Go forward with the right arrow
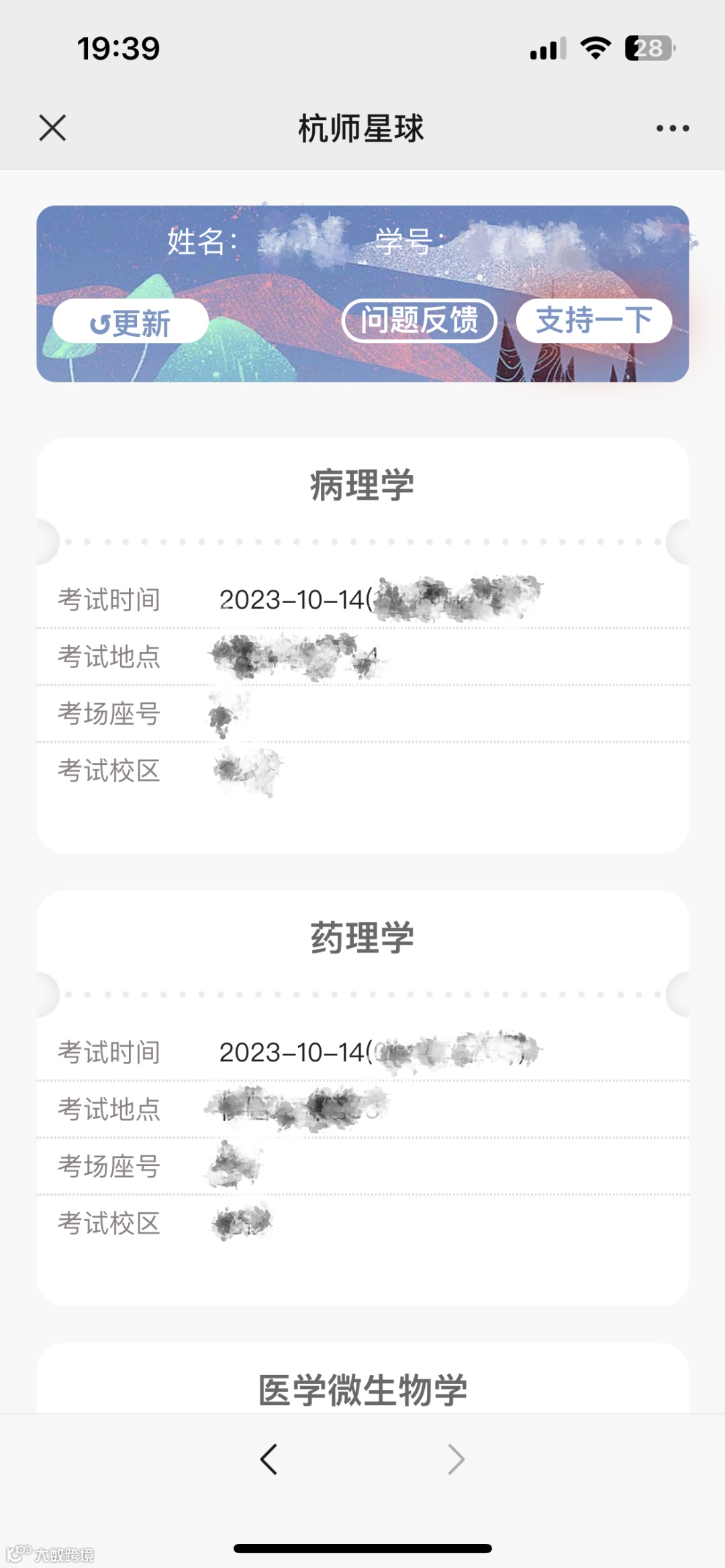Screen dimensions: 725x1568 (x=456, y=1459)
